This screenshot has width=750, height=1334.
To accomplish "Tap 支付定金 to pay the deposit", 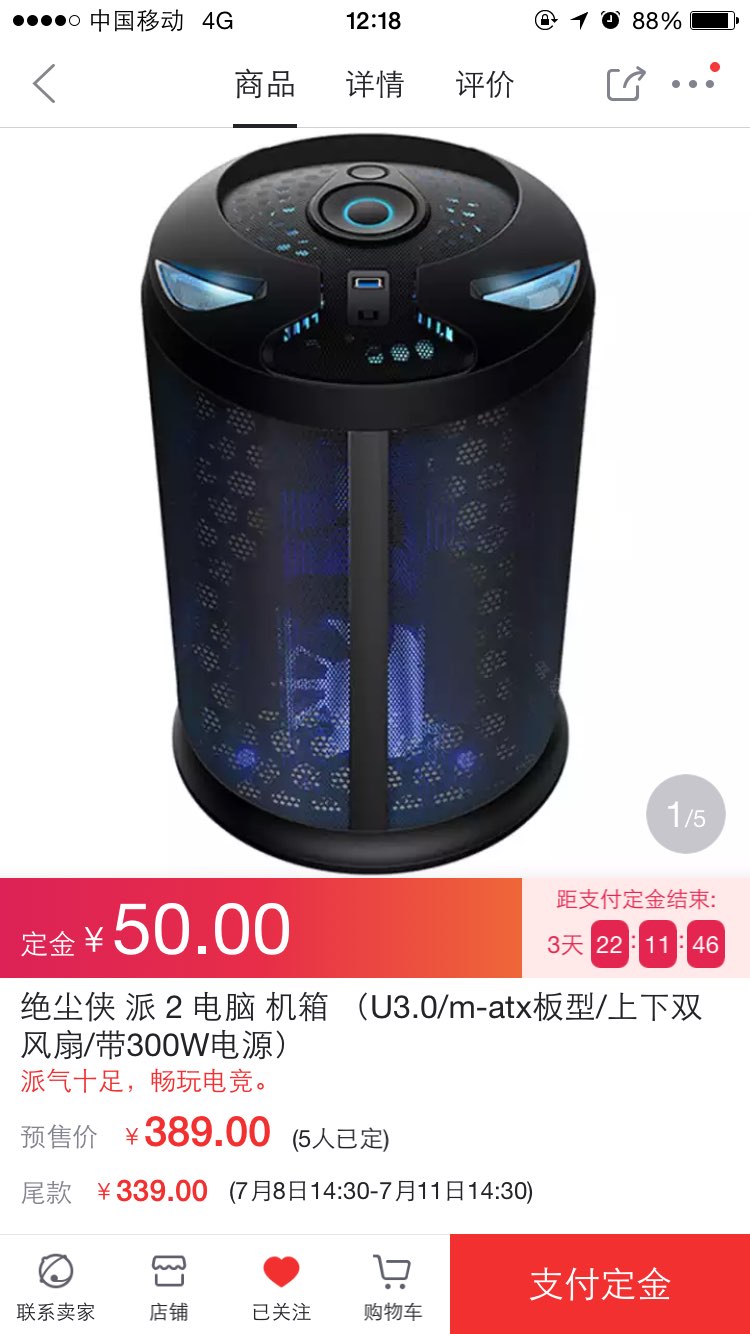I will 600,1284.
